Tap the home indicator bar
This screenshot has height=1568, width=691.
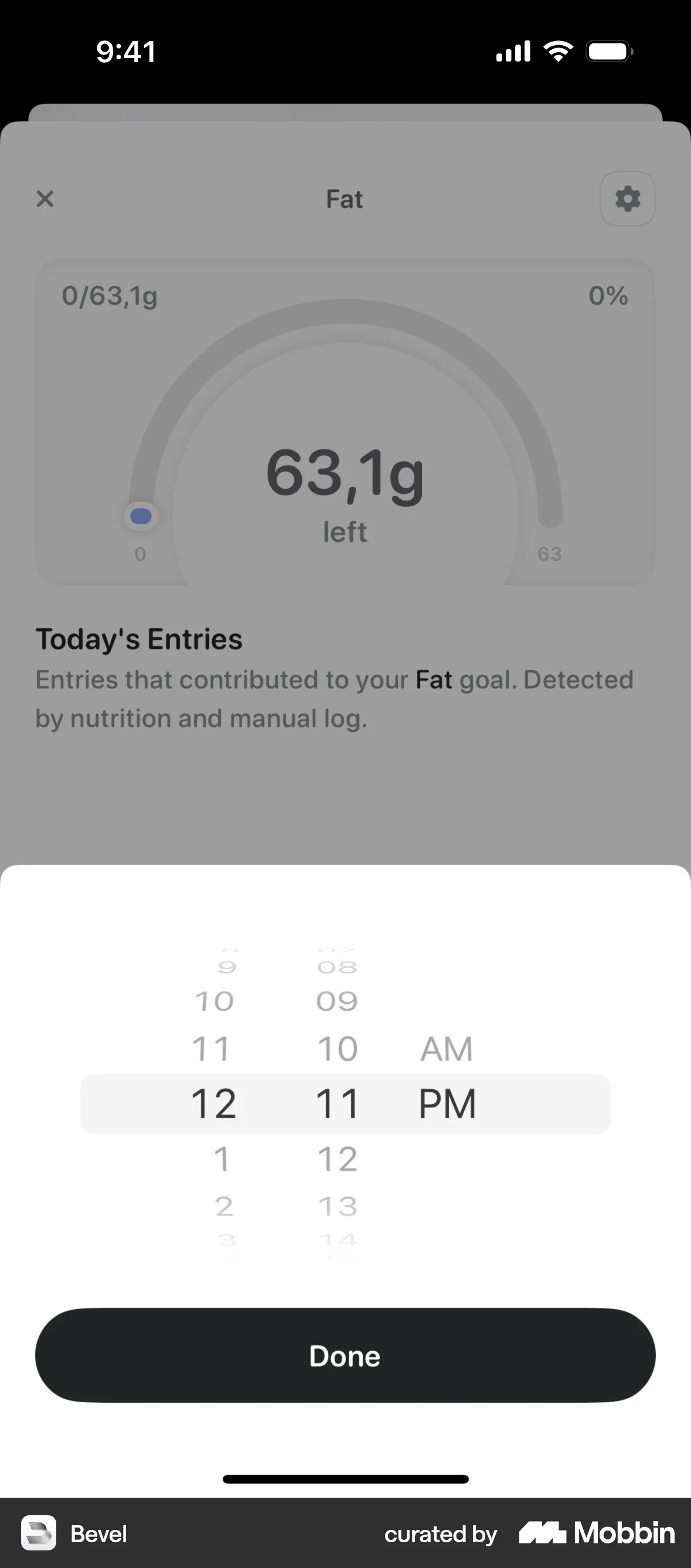tap(345, 1479)
